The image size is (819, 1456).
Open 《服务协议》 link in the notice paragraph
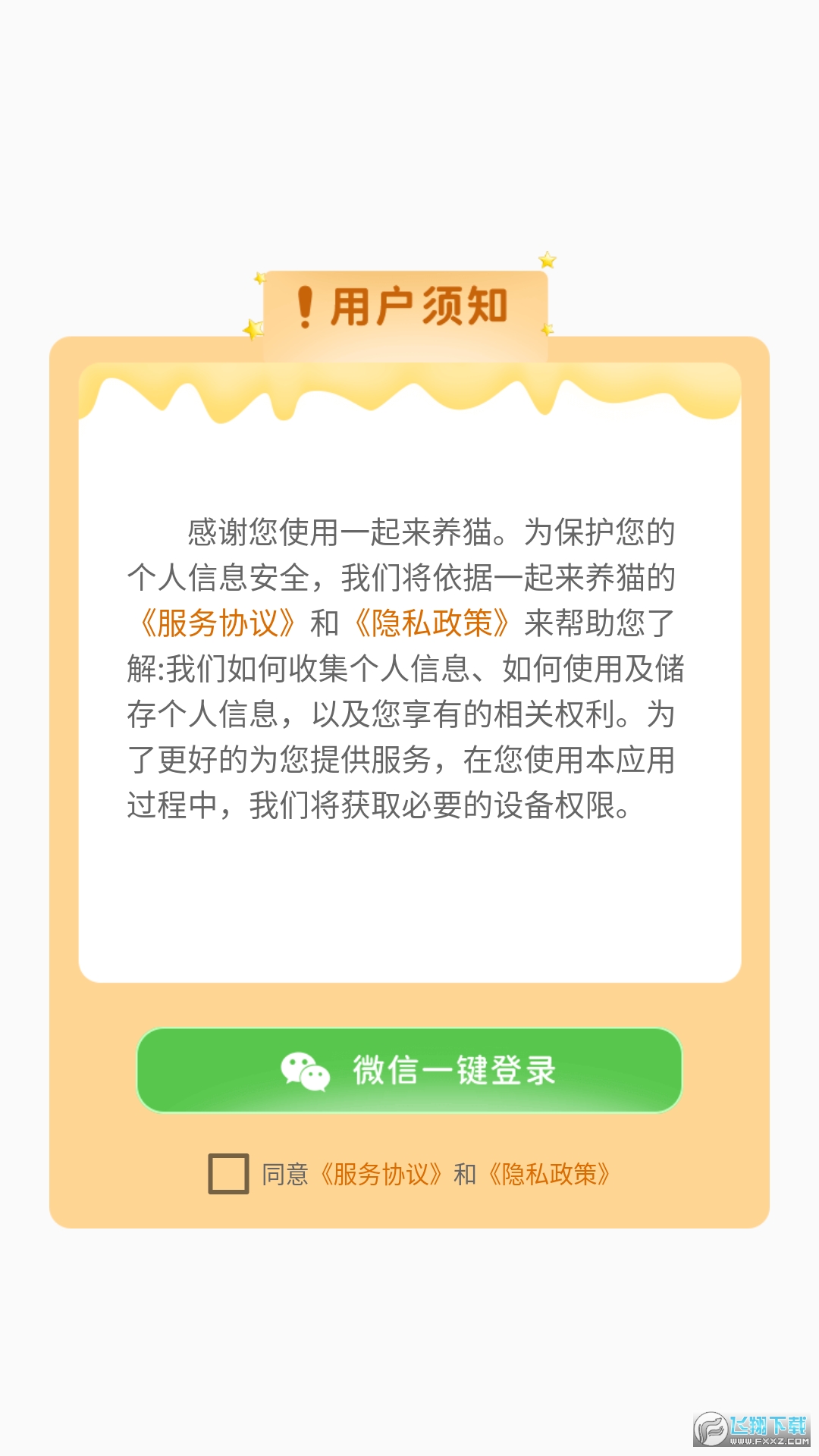(216, 623)
